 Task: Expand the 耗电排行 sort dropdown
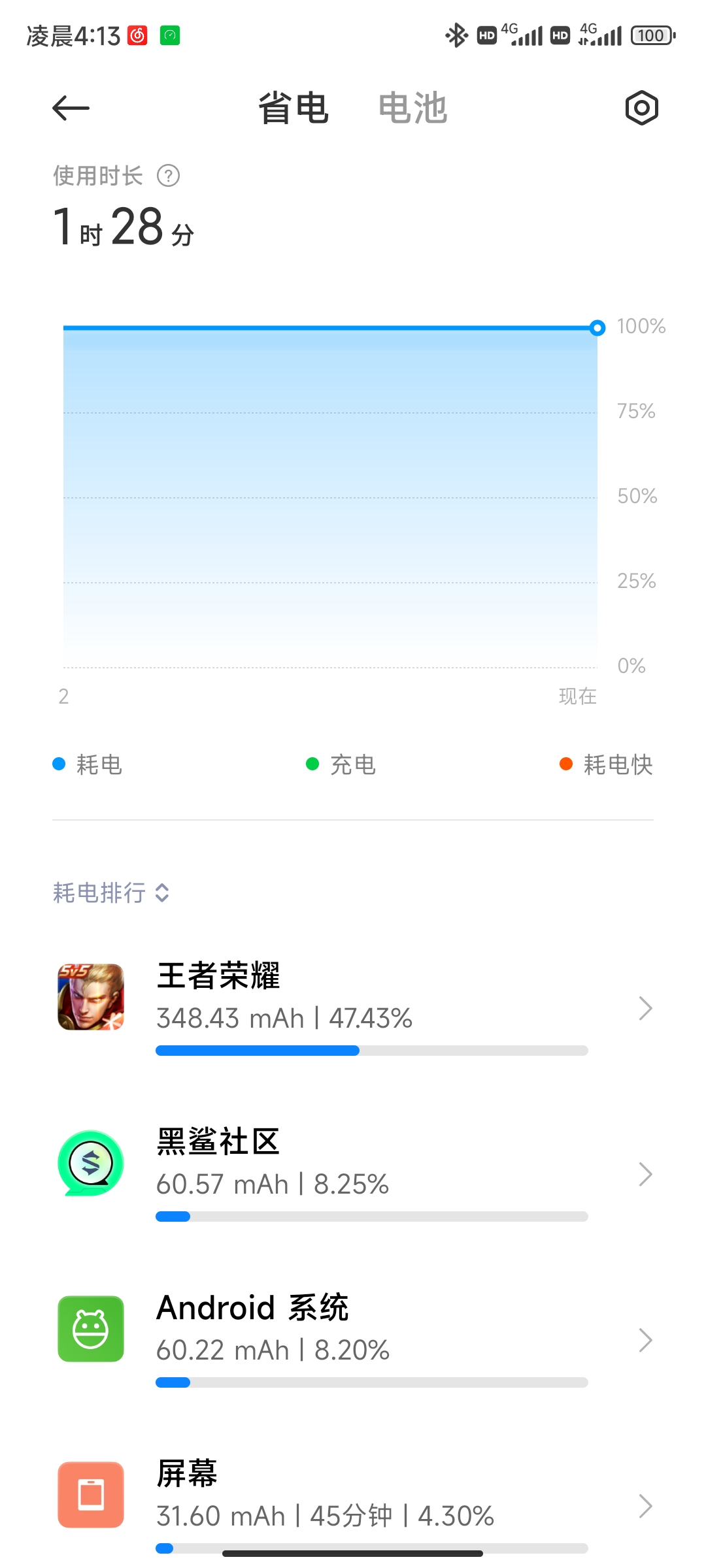[x=111, y=892]
